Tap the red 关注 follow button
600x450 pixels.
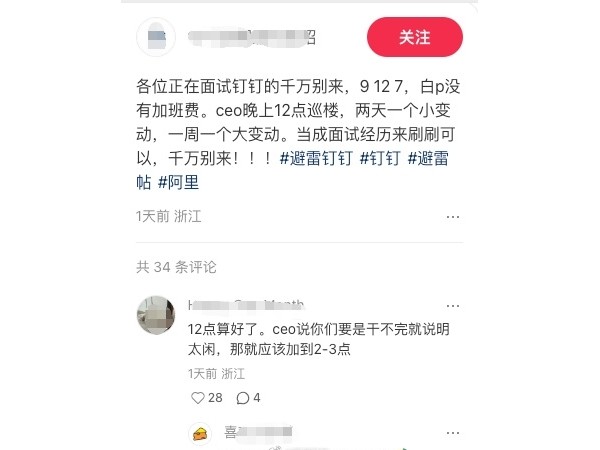(x=414, y=37)
